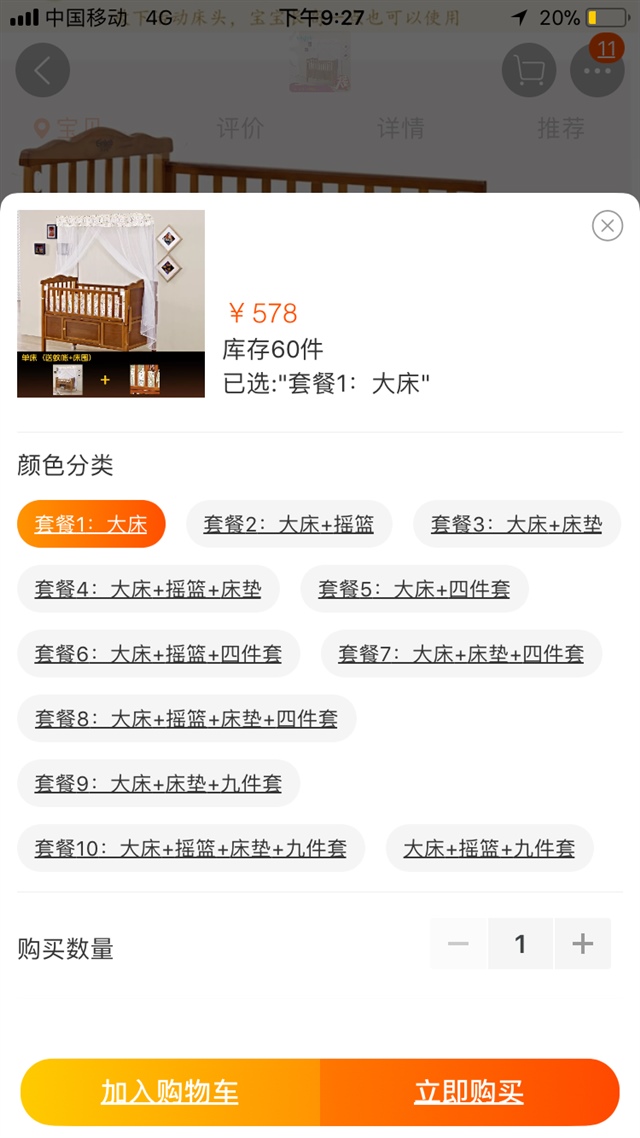
Task: Buy now with 立即购买
Action: click(469, 1092)
